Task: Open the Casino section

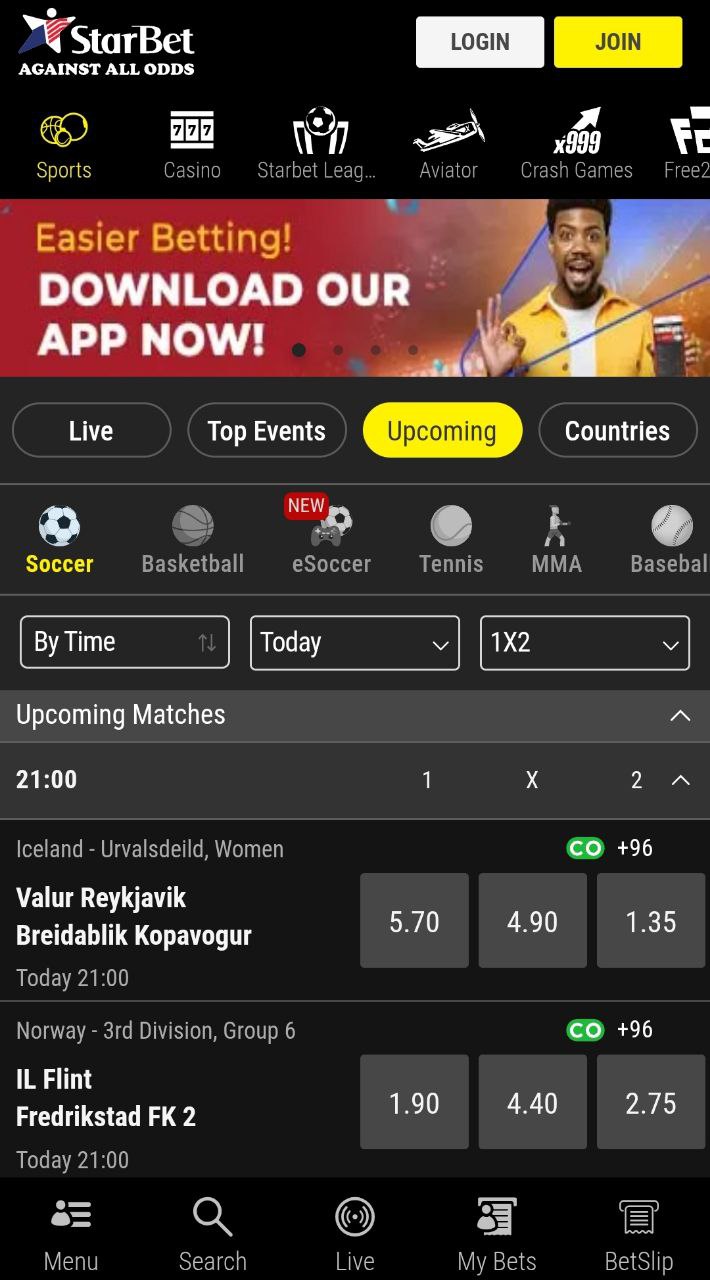Action: tap(192, 146)
